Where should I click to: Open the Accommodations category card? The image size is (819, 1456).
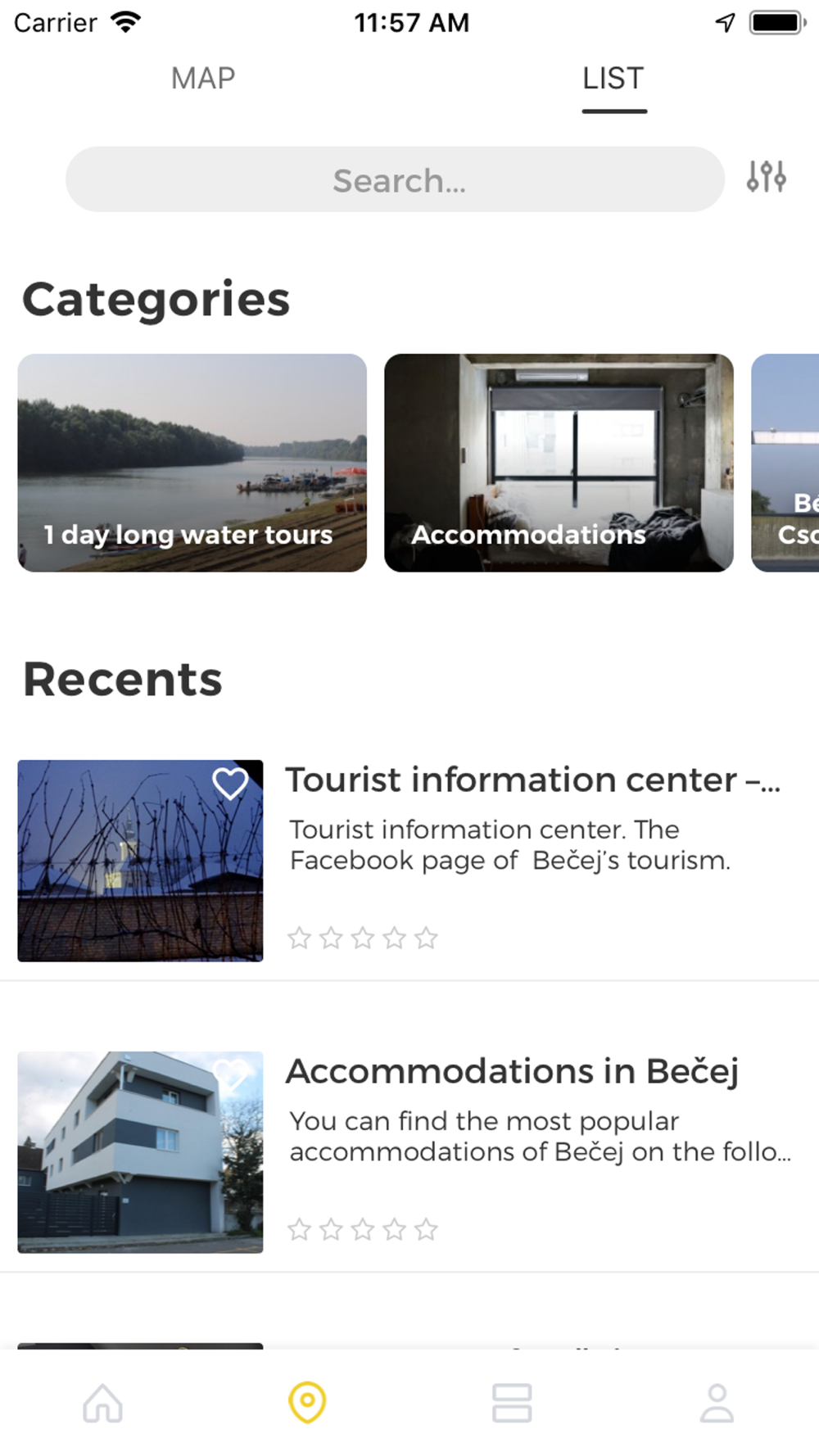point(559,463)
